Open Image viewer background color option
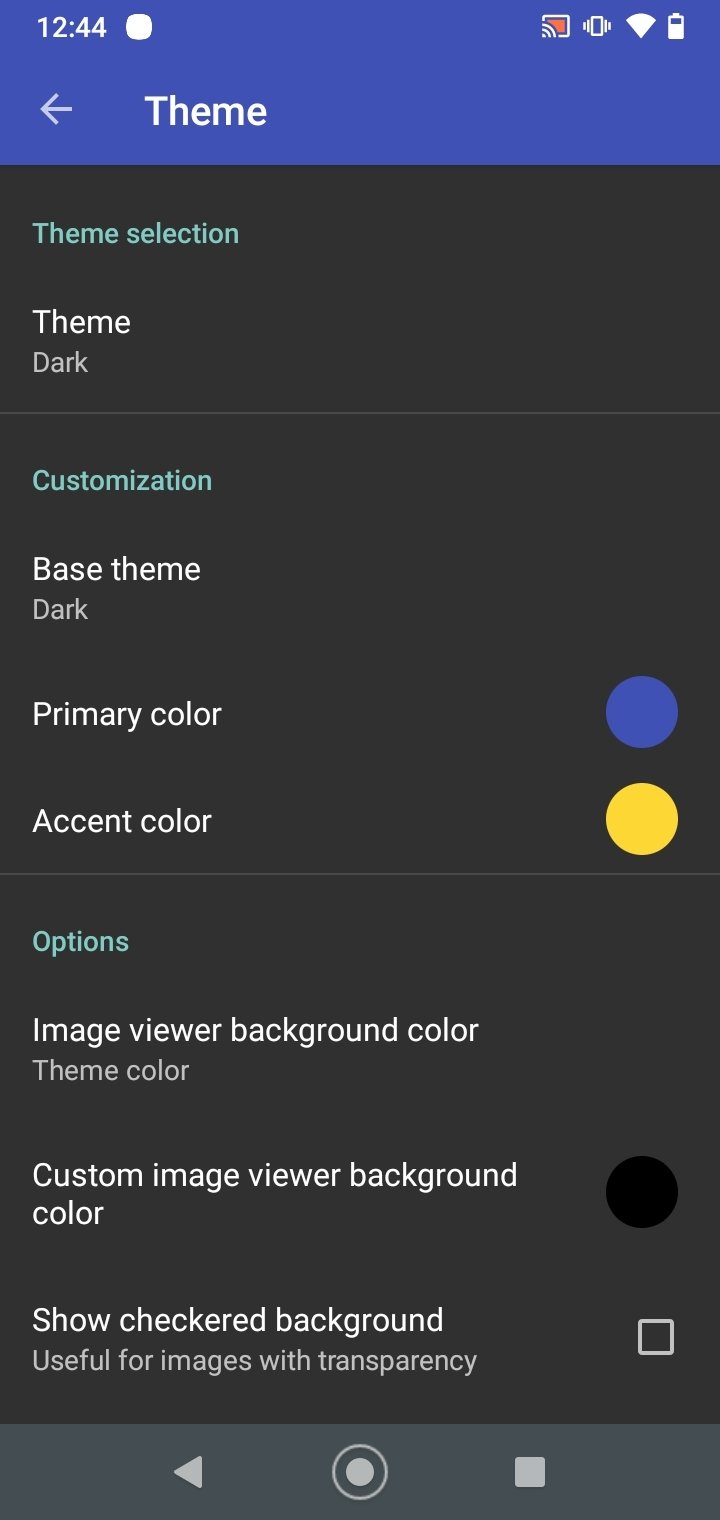Screen dimensions: 720x1520 pyautogui.click(x=360, y=1049)
